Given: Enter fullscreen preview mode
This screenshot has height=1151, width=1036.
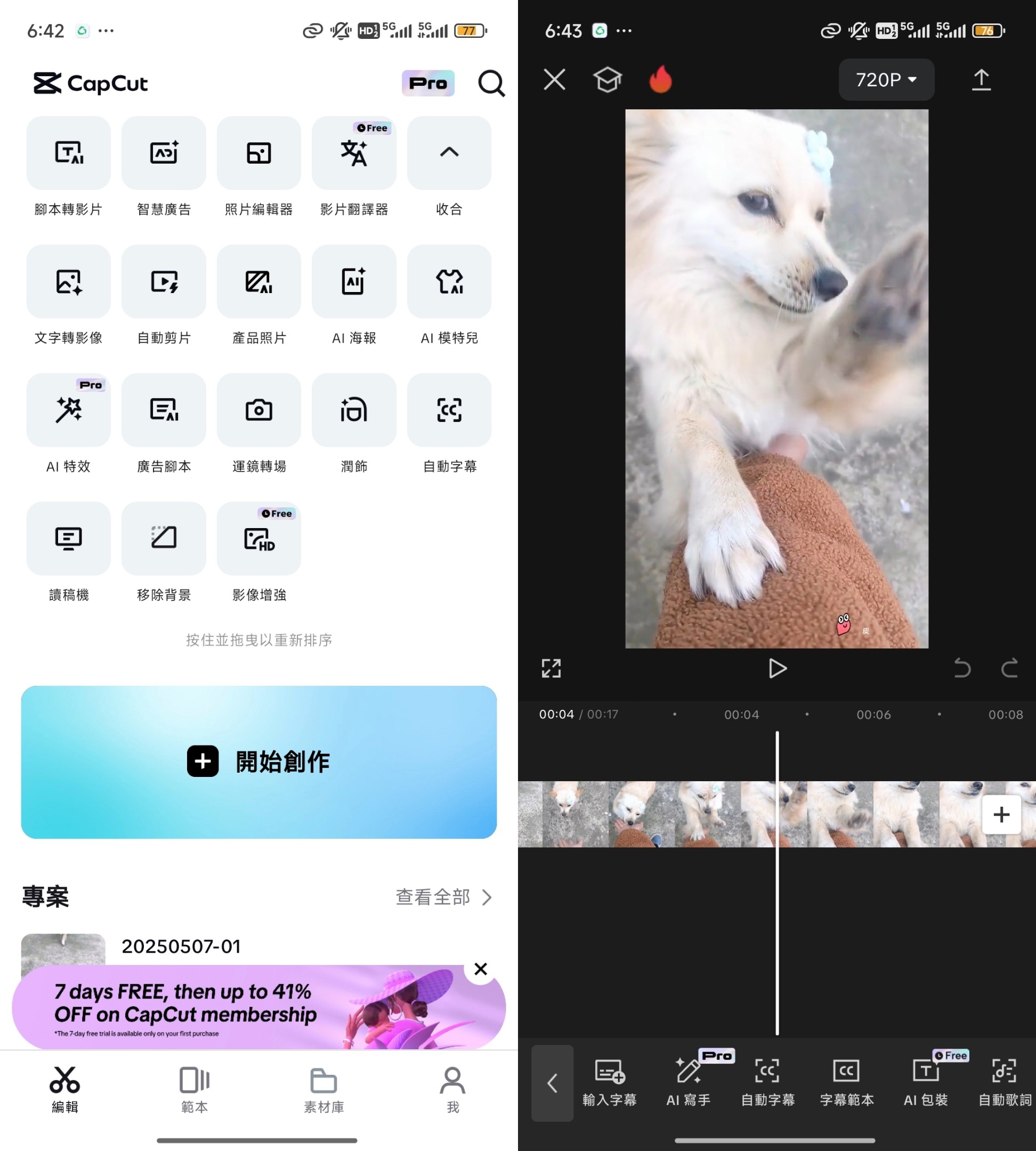Looking at the screenshot, I should point(551,668).
